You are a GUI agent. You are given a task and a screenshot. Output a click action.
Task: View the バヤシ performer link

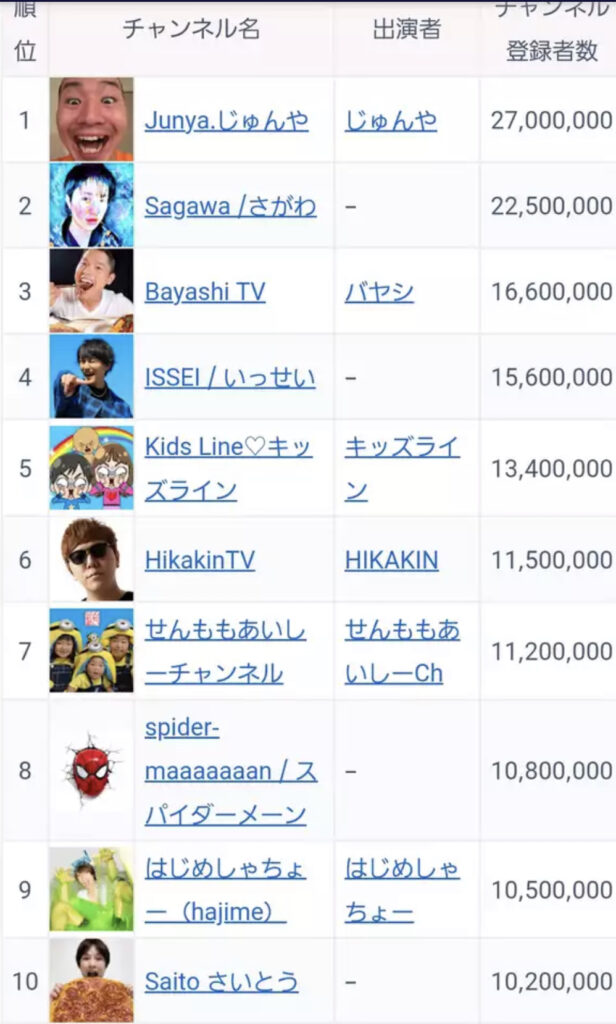coord(379,292)
